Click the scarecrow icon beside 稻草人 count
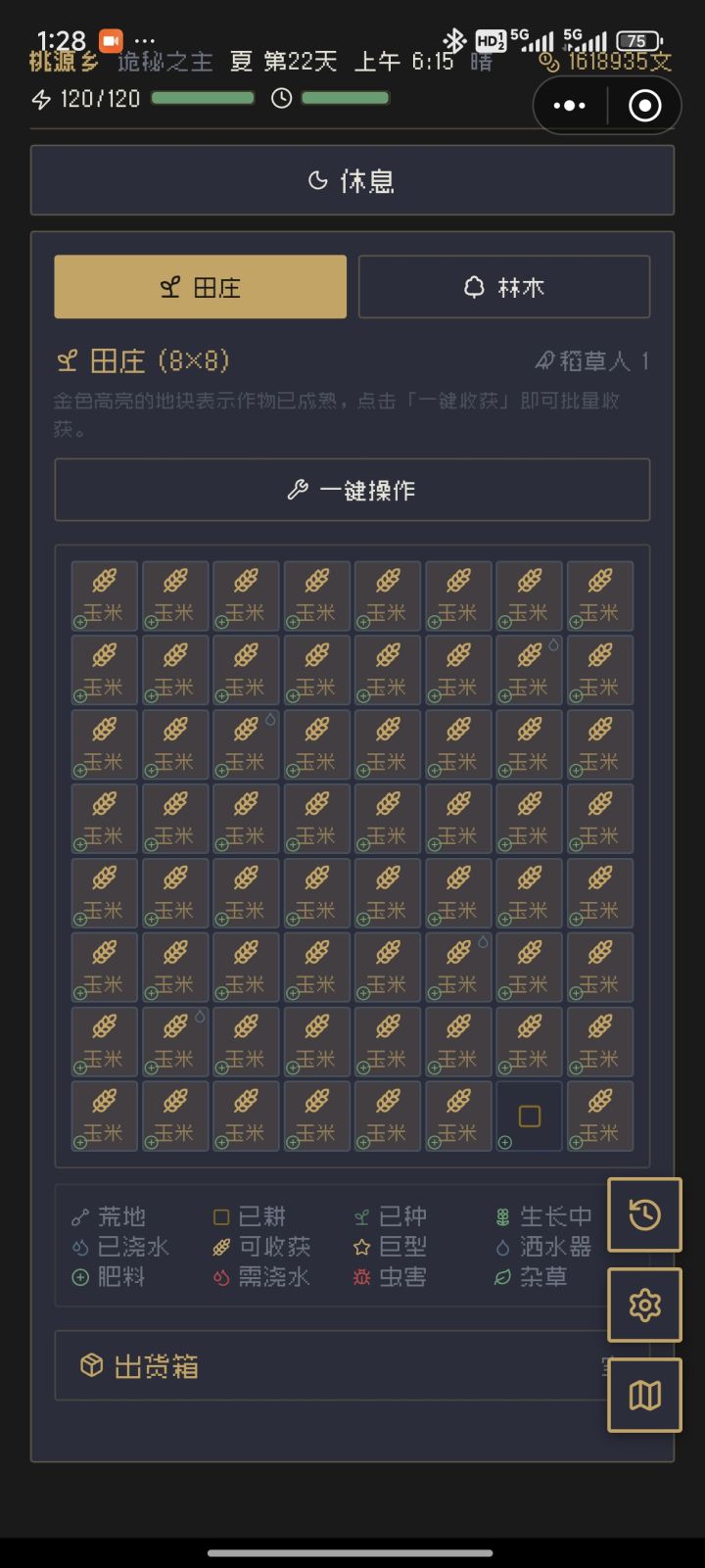 [545, 359]
